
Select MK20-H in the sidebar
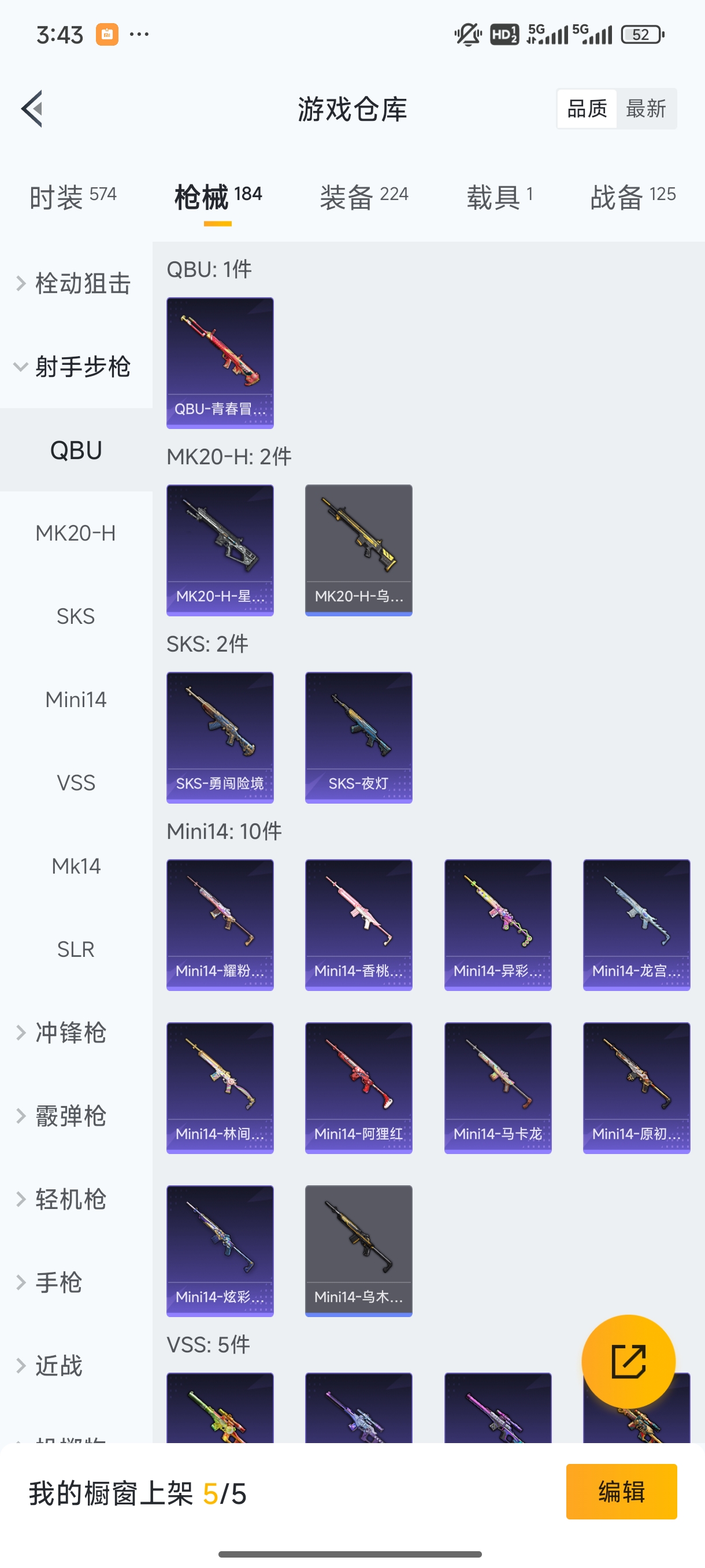[76, 533]
